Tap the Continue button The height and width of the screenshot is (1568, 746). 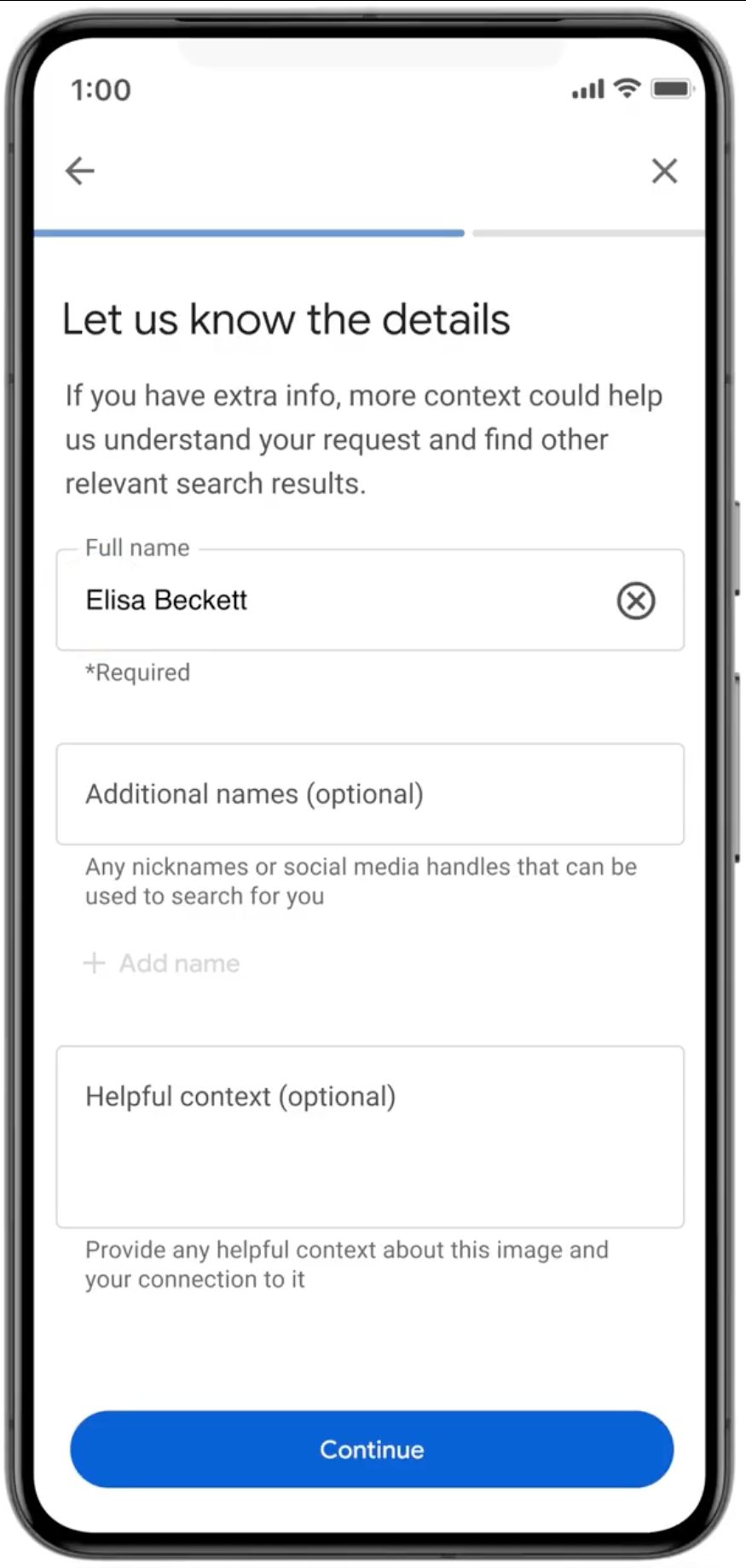pyautogui.click(x=372, y=1449)
